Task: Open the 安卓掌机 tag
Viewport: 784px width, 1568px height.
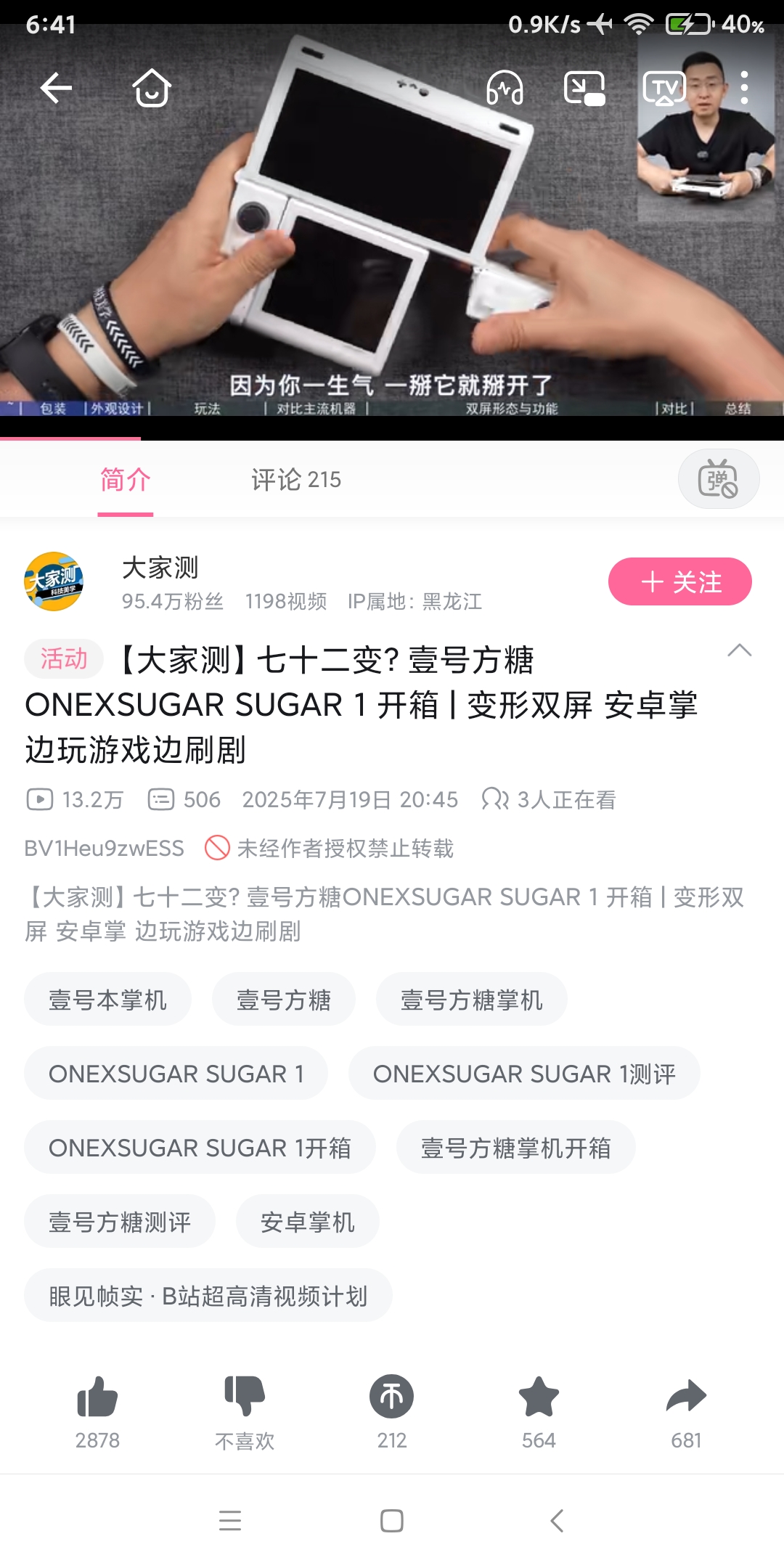Action: (307, 1222)
